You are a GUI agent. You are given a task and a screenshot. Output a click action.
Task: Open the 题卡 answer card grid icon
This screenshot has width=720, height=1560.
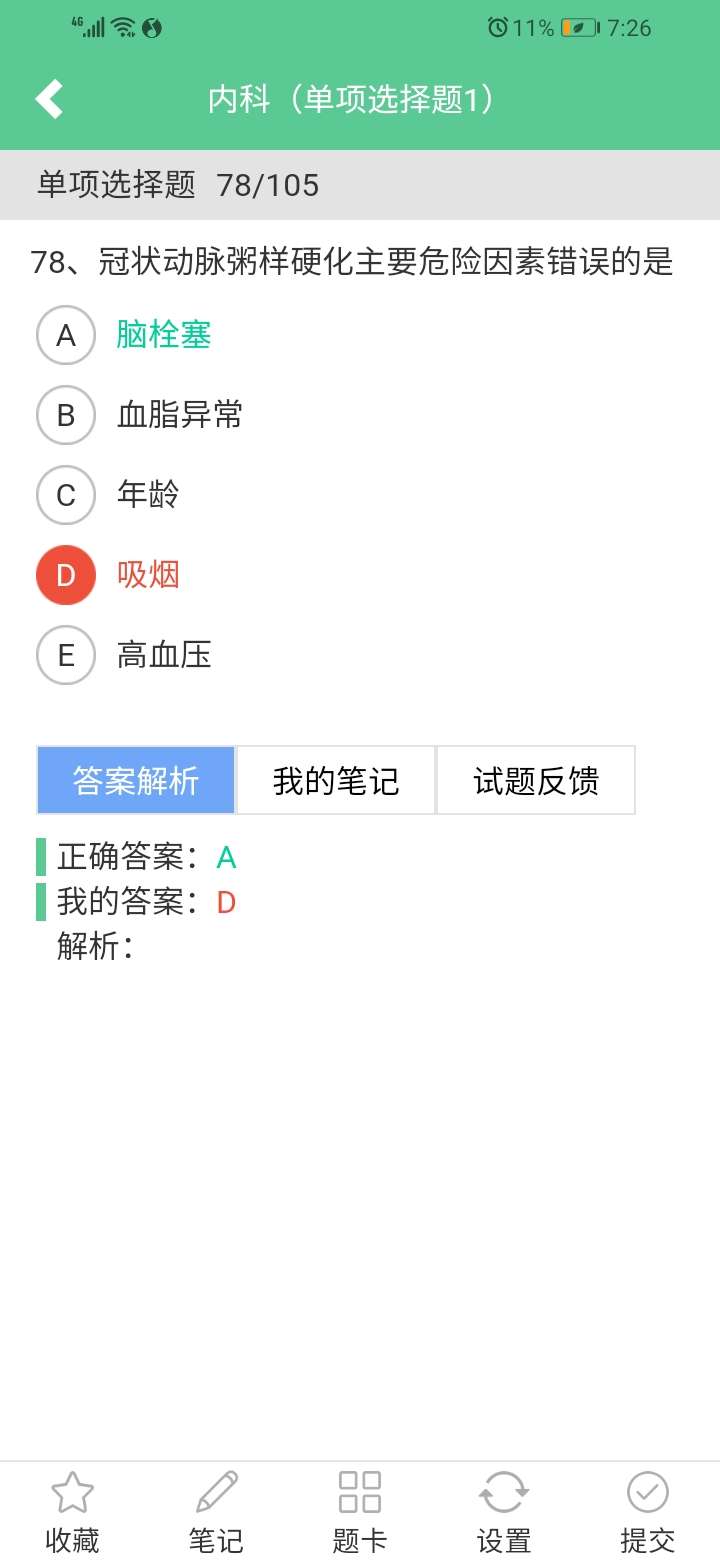359,1505
